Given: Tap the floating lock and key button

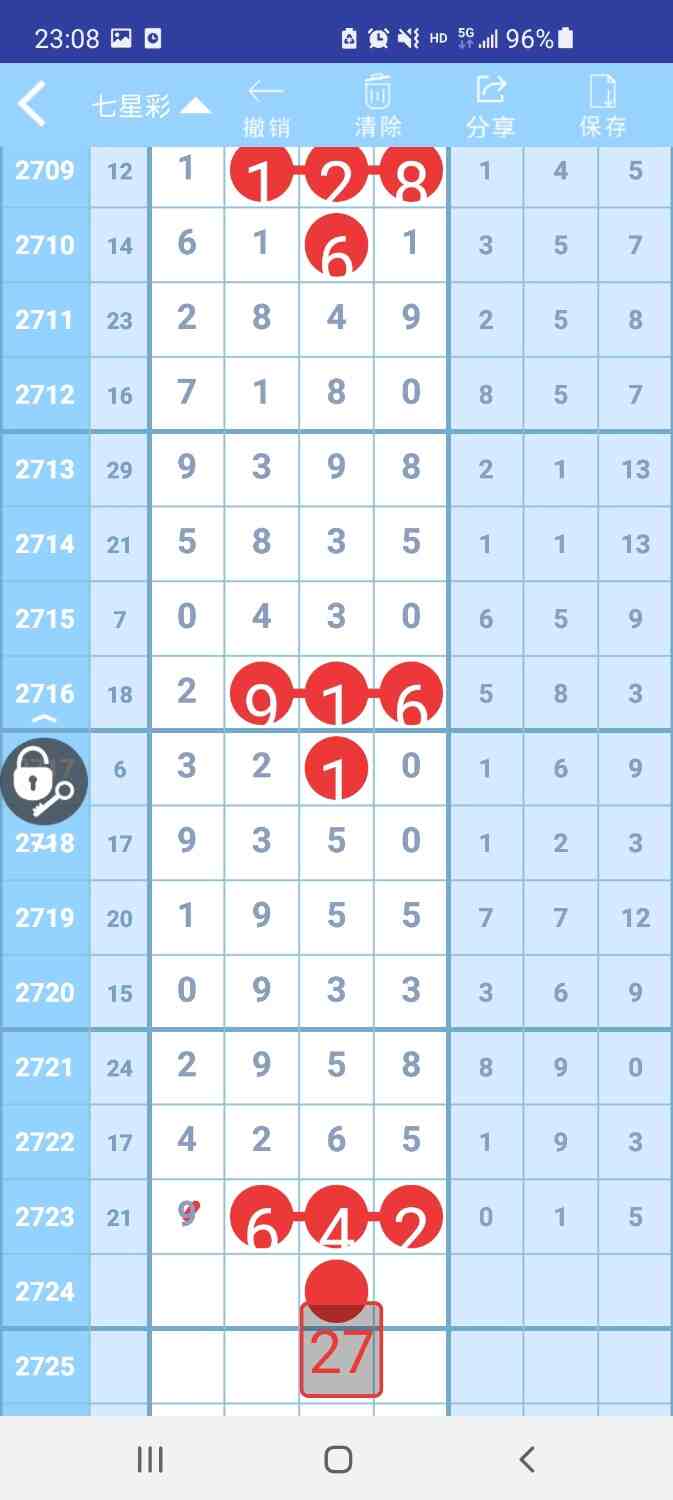Looking at the screenshot, I should point(43,781).
